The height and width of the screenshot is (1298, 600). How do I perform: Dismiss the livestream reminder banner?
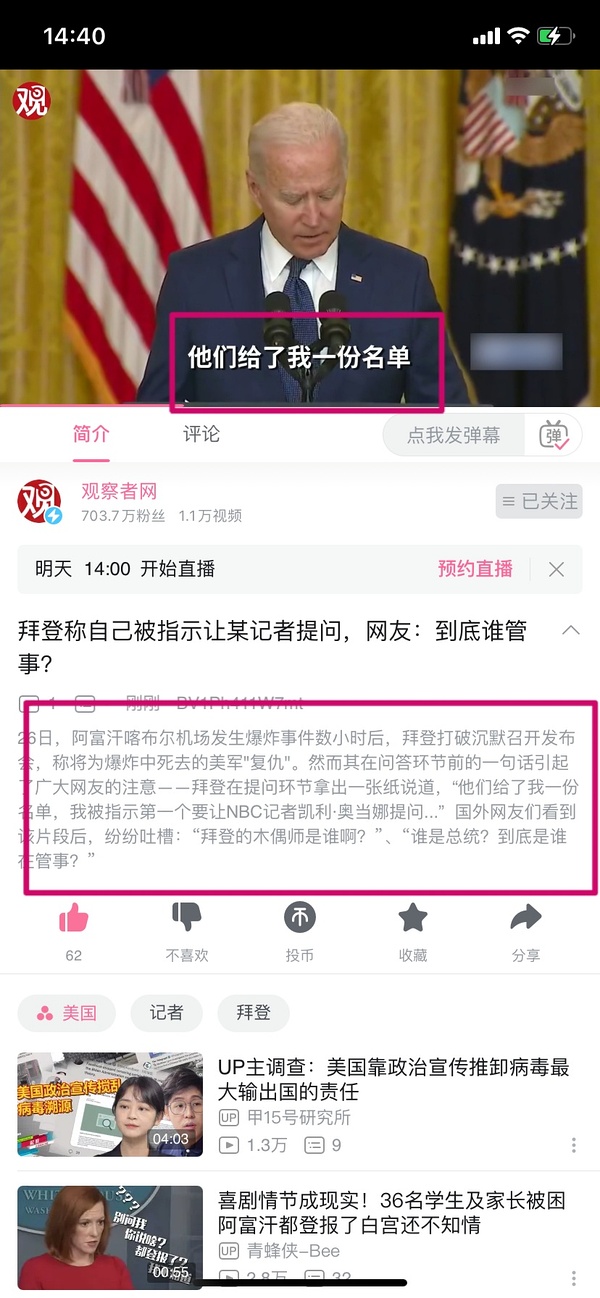click(x=557, y=569)
